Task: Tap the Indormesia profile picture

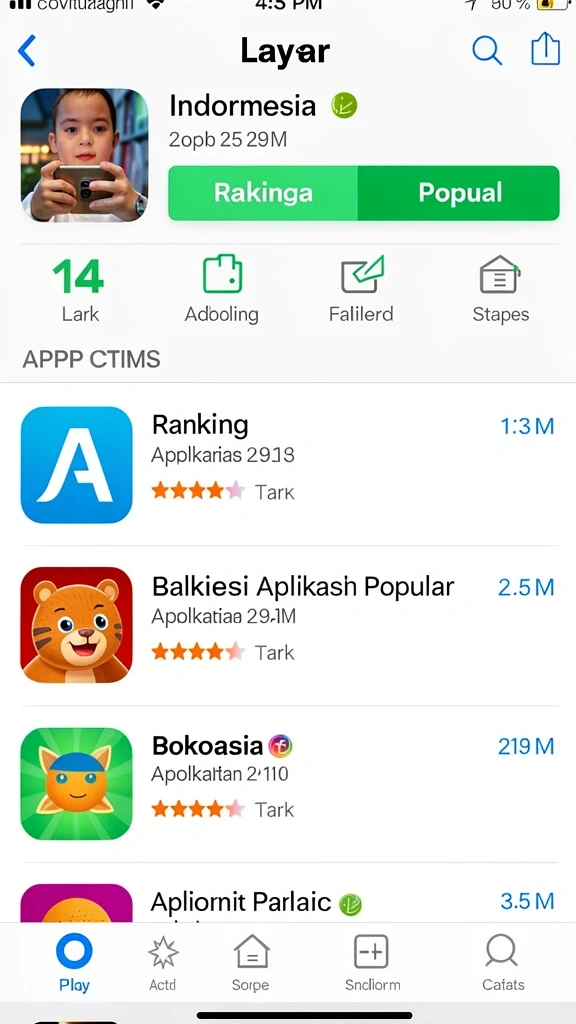Action: tap(84, 155)
